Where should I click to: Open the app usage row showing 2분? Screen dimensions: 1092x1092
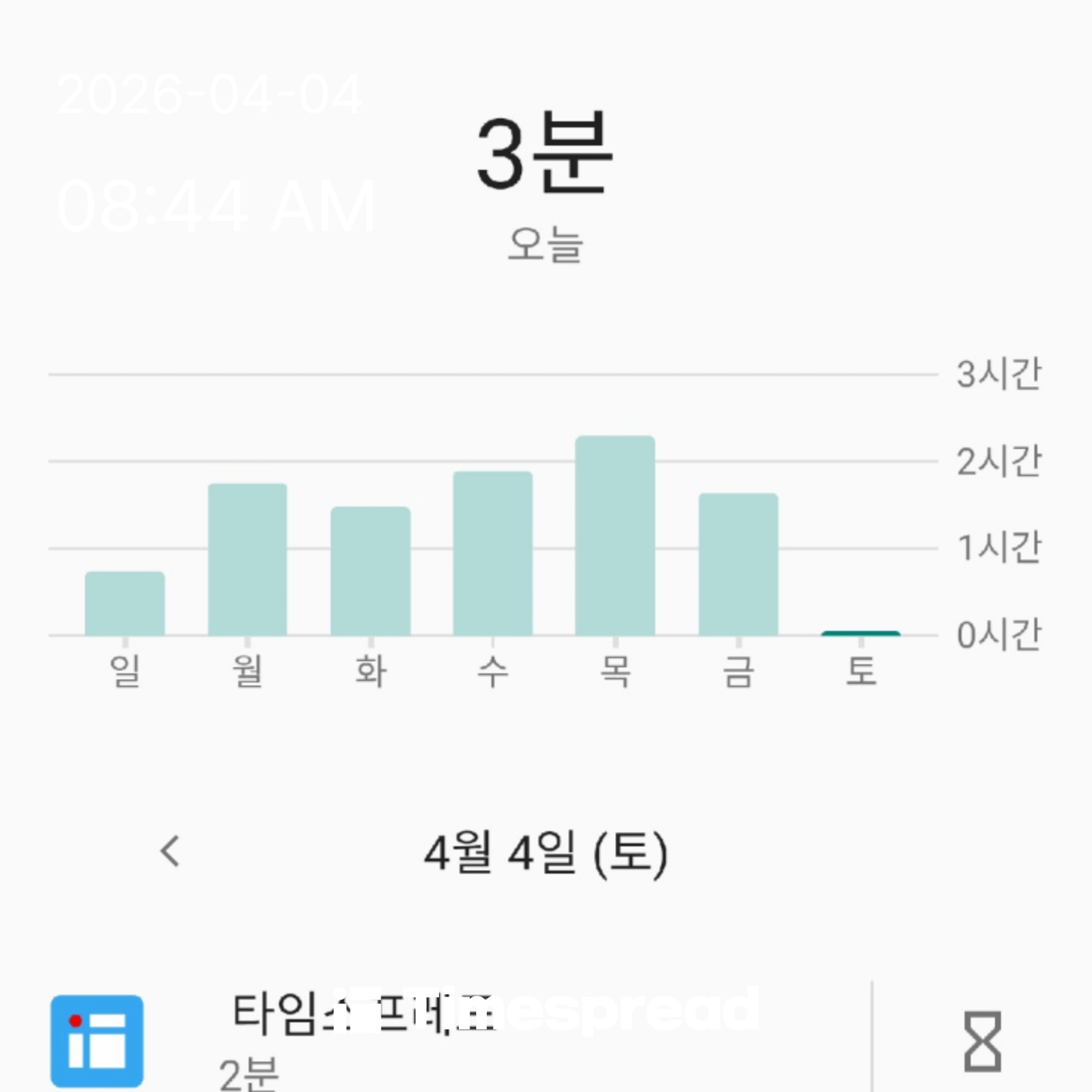[455, 1039]
